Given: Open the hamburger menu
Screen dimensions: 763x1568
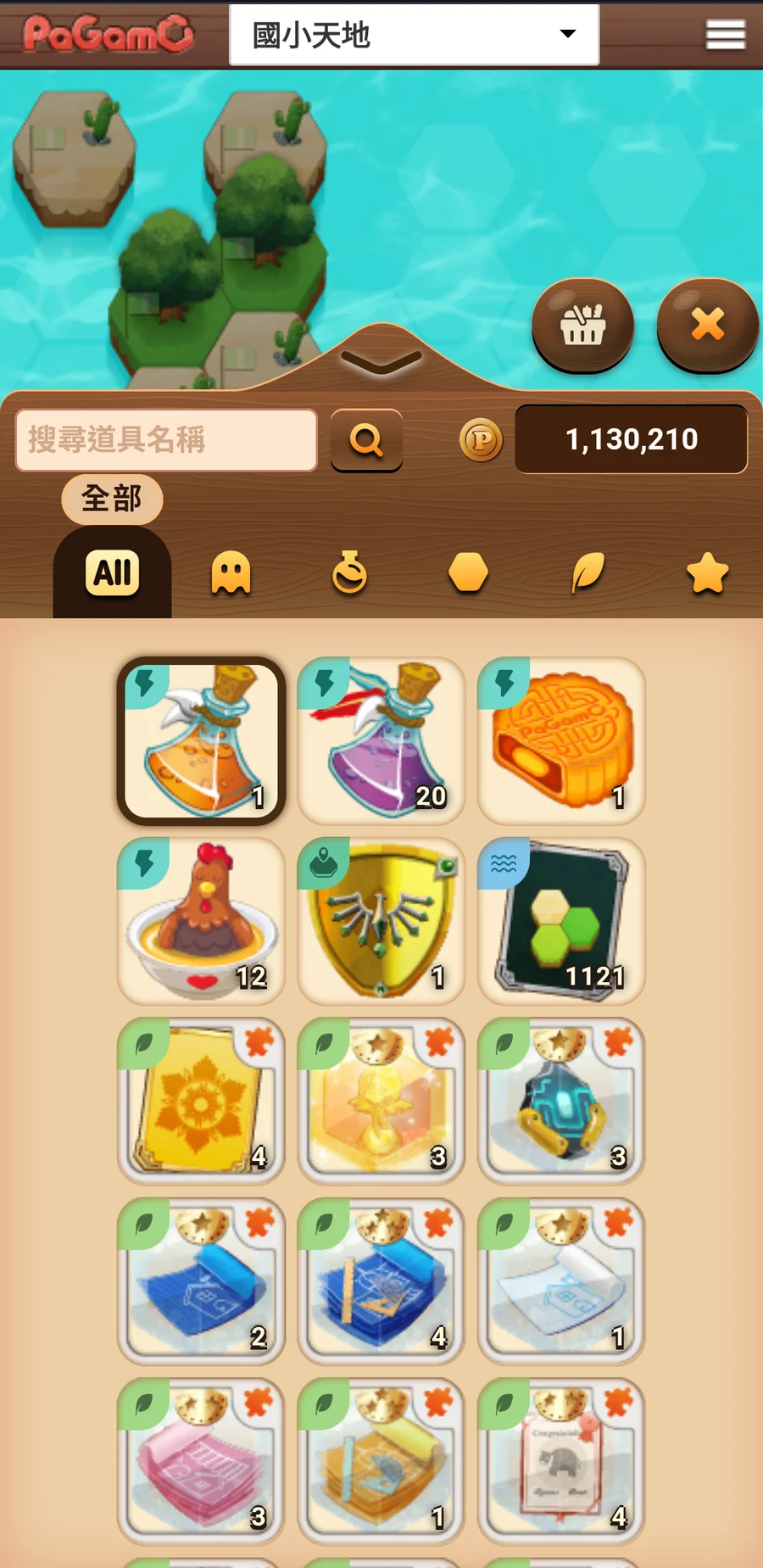Looking at the screenshot, I should (725, 35).
